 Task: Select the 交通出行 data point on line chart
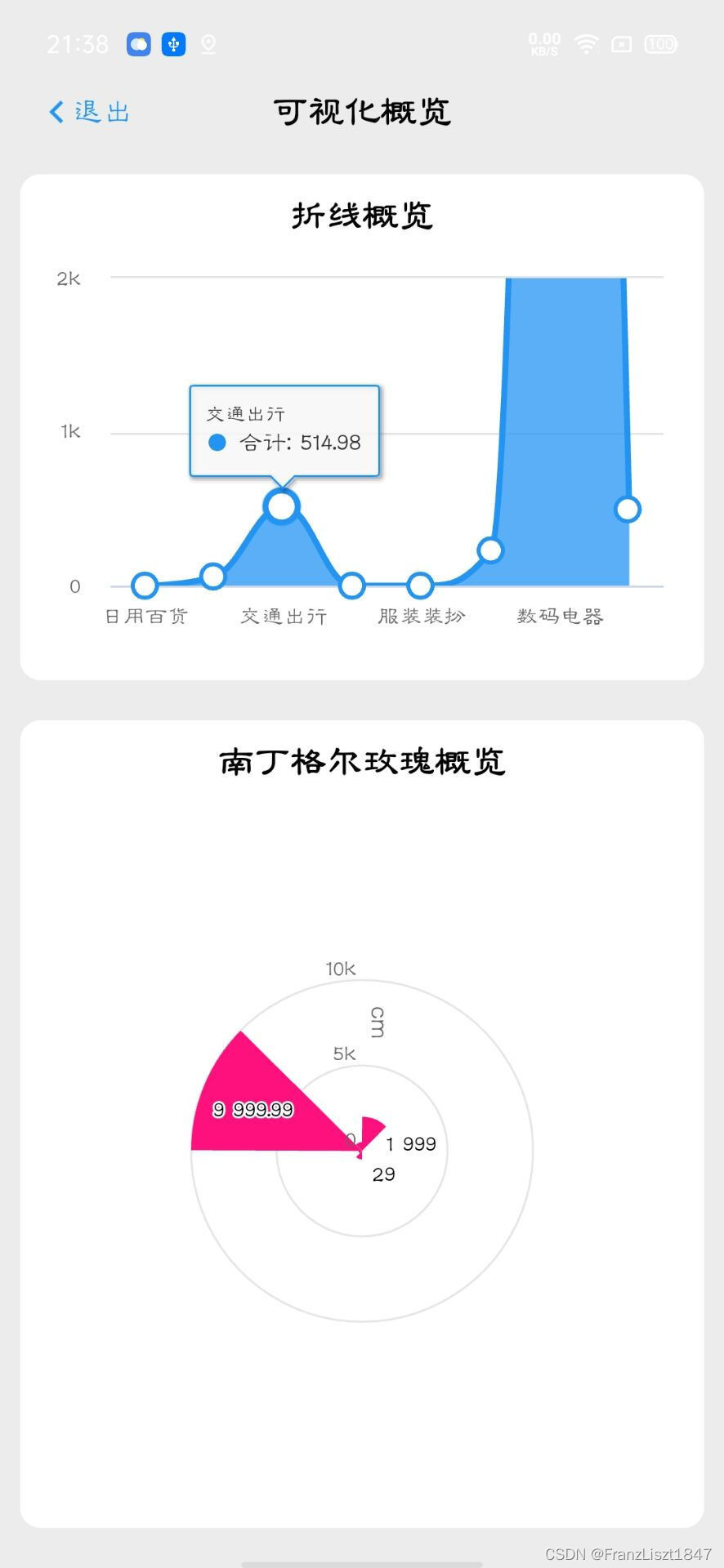(x=281, y=506)
